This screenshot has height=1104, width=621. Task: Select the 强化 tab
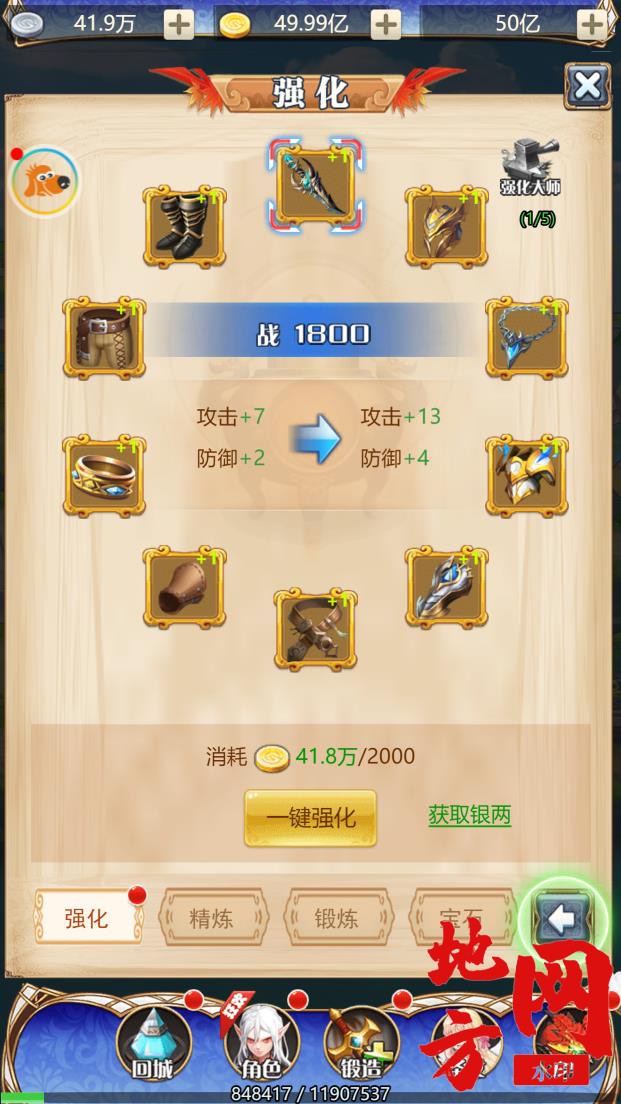coord(88,916)
